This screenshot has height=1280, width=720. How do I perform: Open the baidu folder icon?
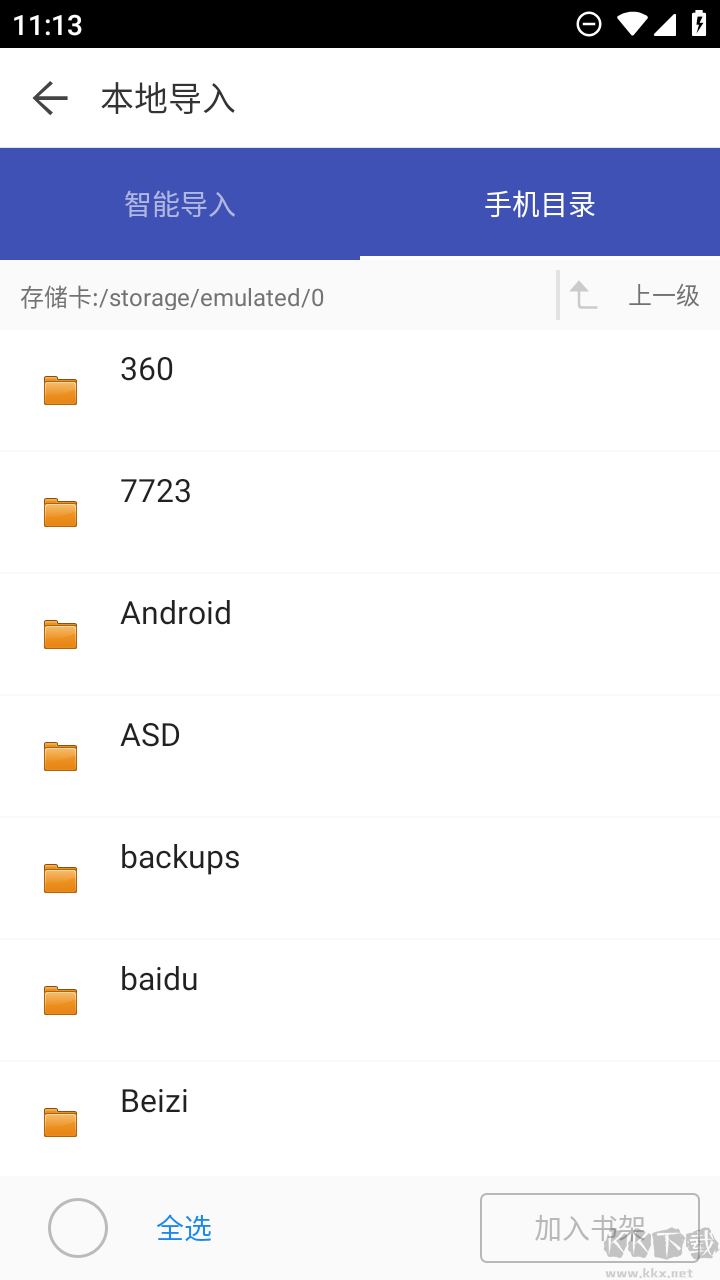pos(60,1000)
